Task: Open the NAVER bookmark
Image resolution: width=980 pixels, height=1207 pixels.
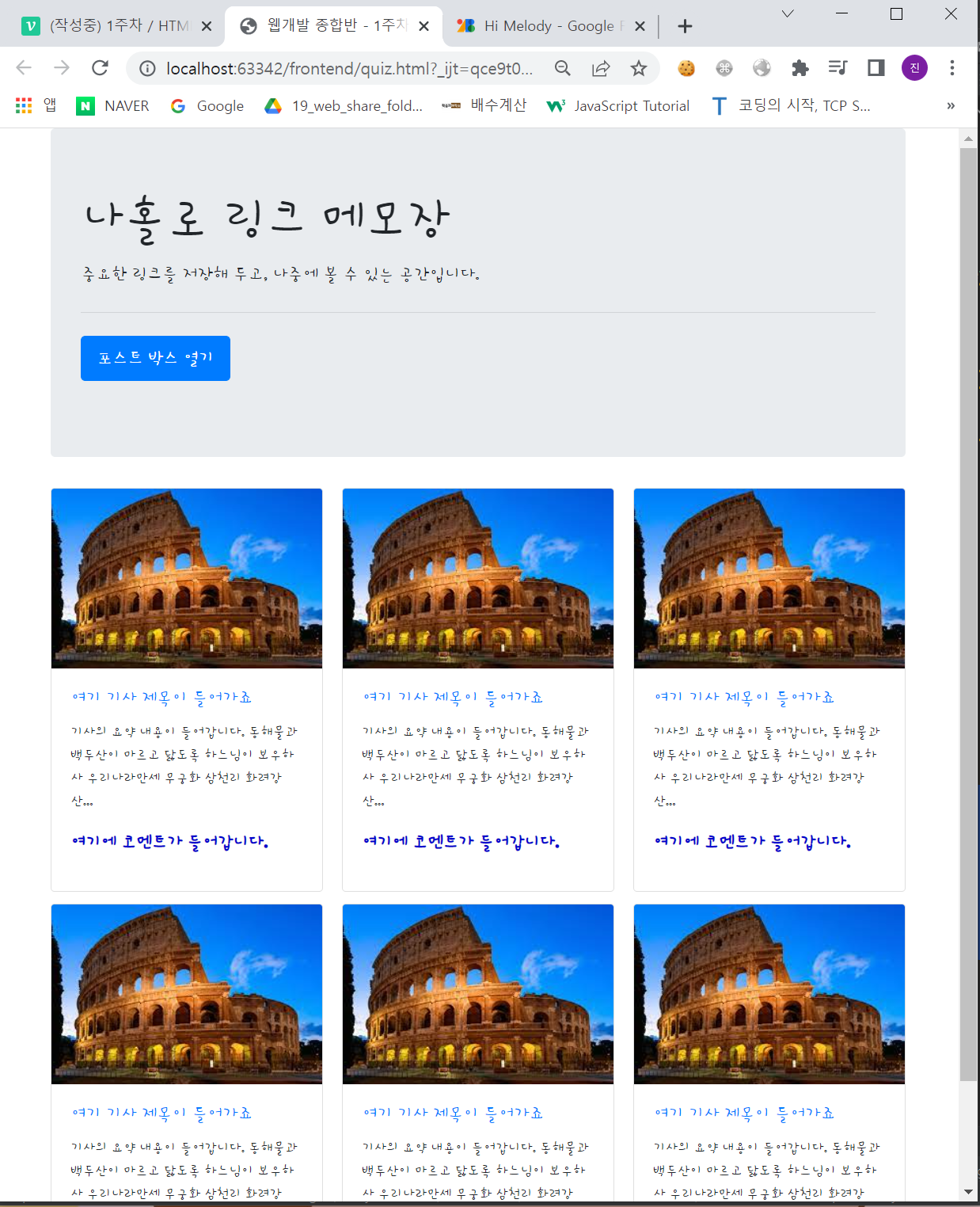Action: click(x=113, y=106)
